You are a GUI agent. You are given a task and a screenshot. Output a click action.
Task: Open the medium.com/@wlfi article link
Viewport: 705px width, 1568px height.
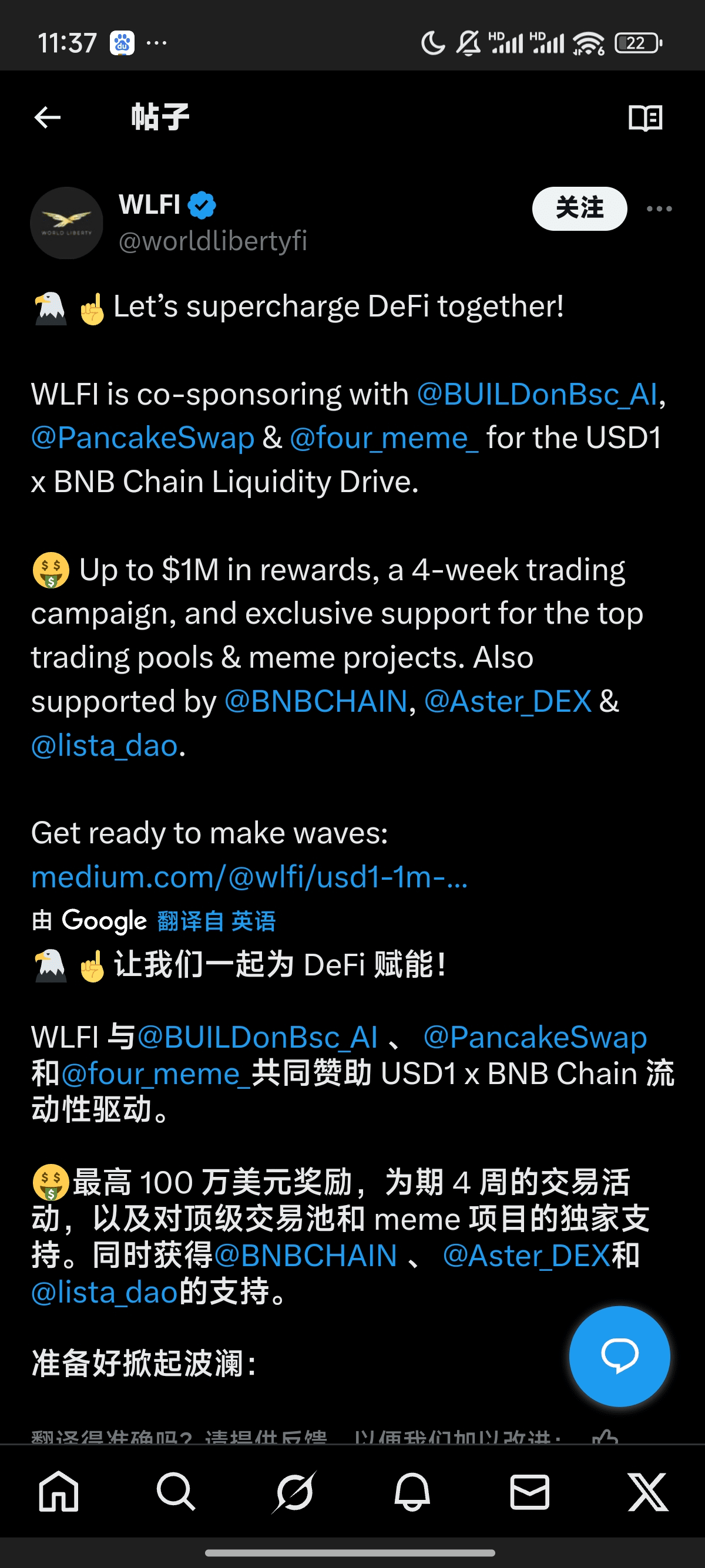point(250,877)
